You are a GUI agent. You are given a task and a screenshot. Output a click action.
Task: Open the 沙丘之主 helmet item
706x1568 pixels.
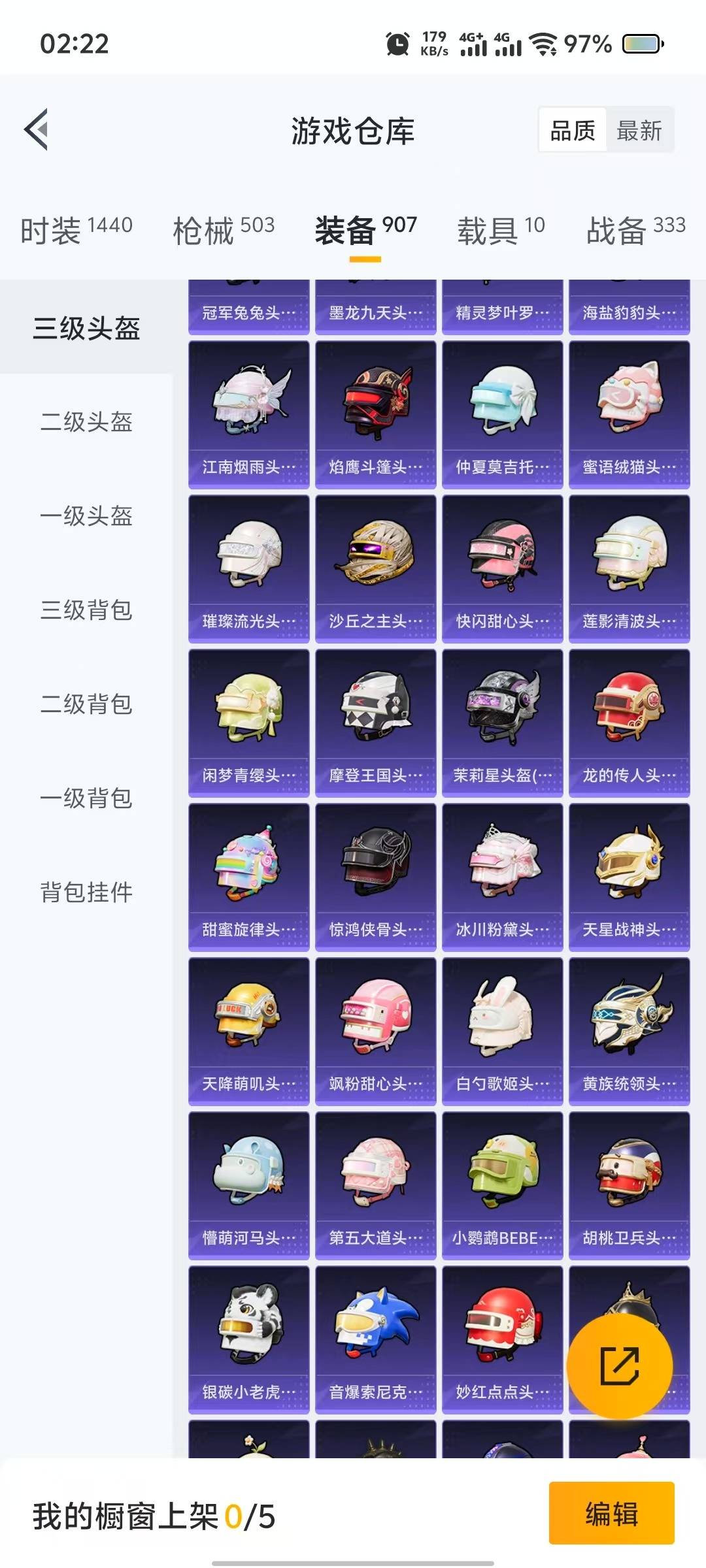[x=375, y=569]
